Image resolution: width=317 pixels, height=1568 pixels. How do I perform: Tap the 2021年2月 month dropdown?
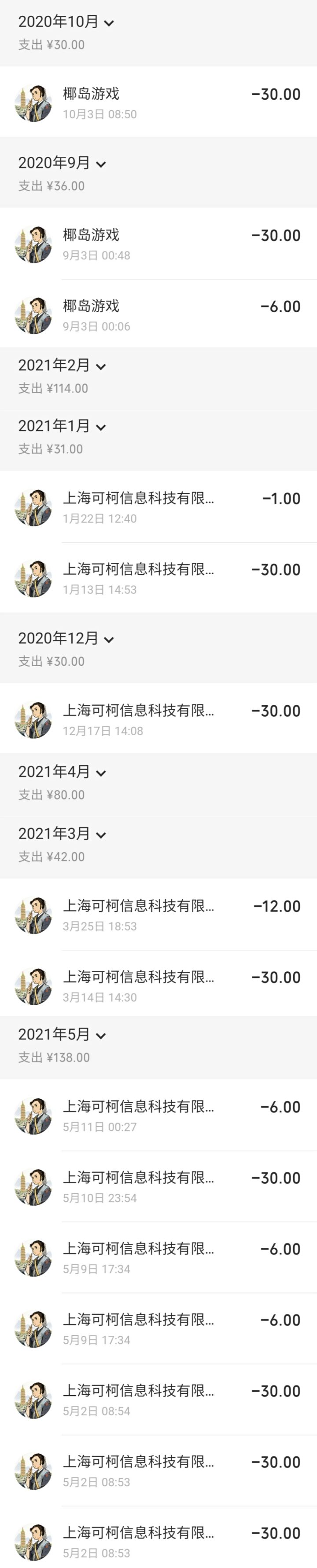coord(62,366)
